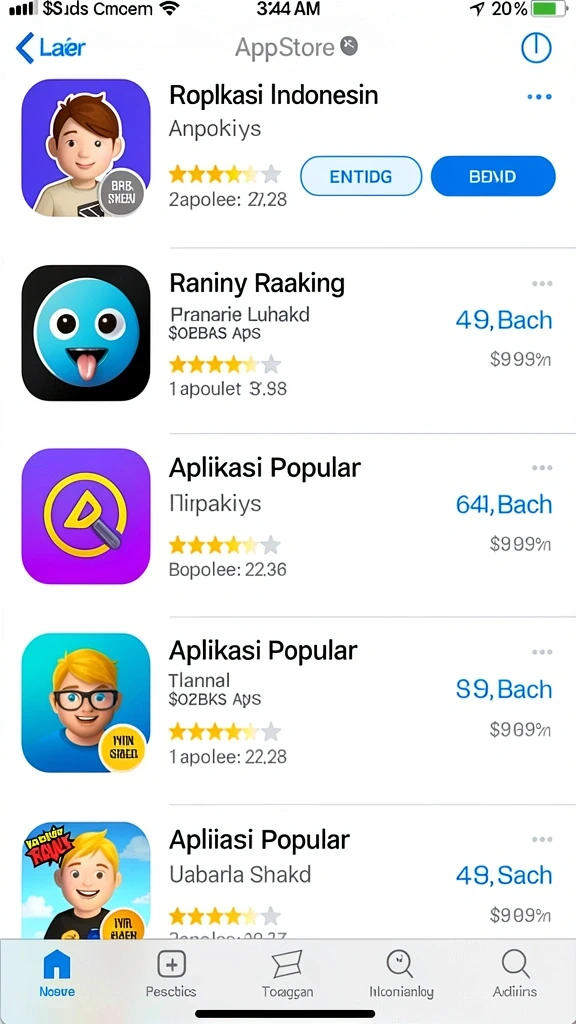Tap the circular icon in the top bar
This screenshot has height=1024, width=576.
(x=536, y=48)
